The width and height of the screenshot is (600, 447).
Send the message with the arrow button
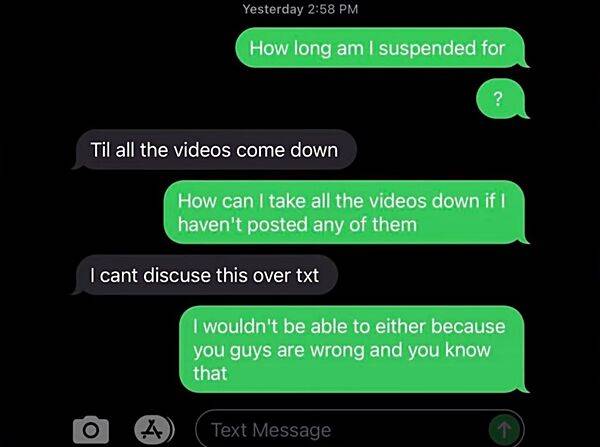[505, 430]
